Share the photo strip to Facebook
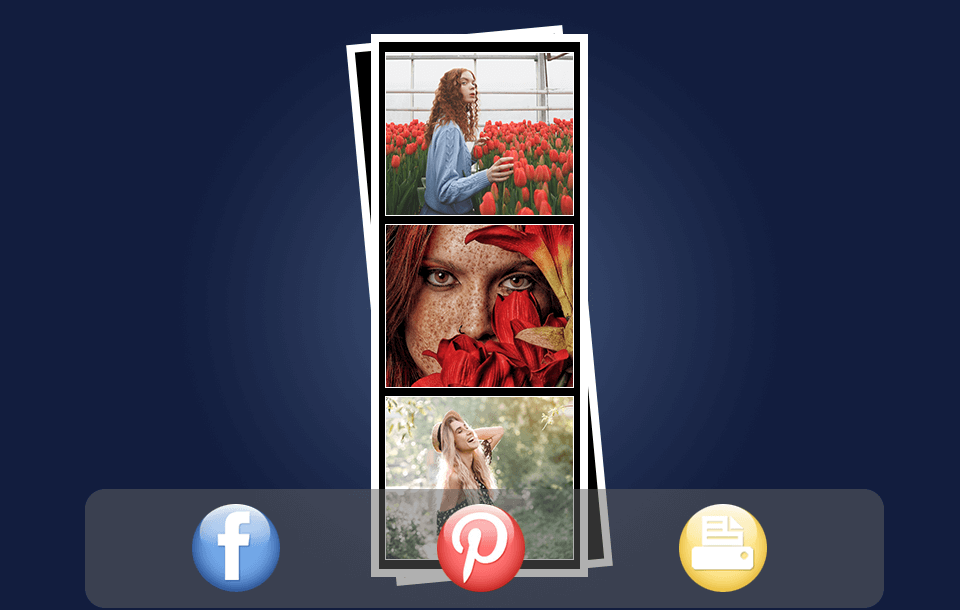 (236, 547)
